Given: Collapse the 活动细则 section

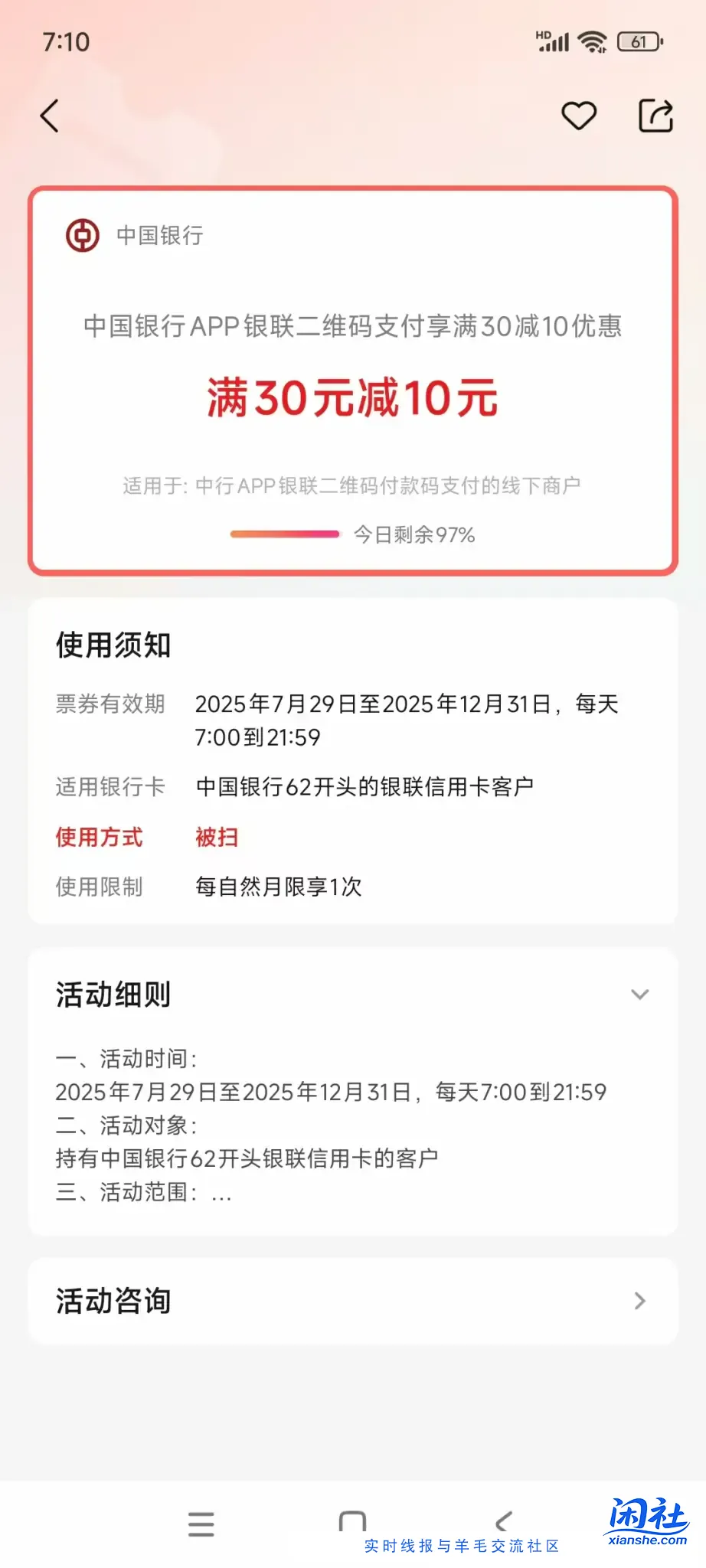Looking at the screenshot, I should tap(641, 993).
